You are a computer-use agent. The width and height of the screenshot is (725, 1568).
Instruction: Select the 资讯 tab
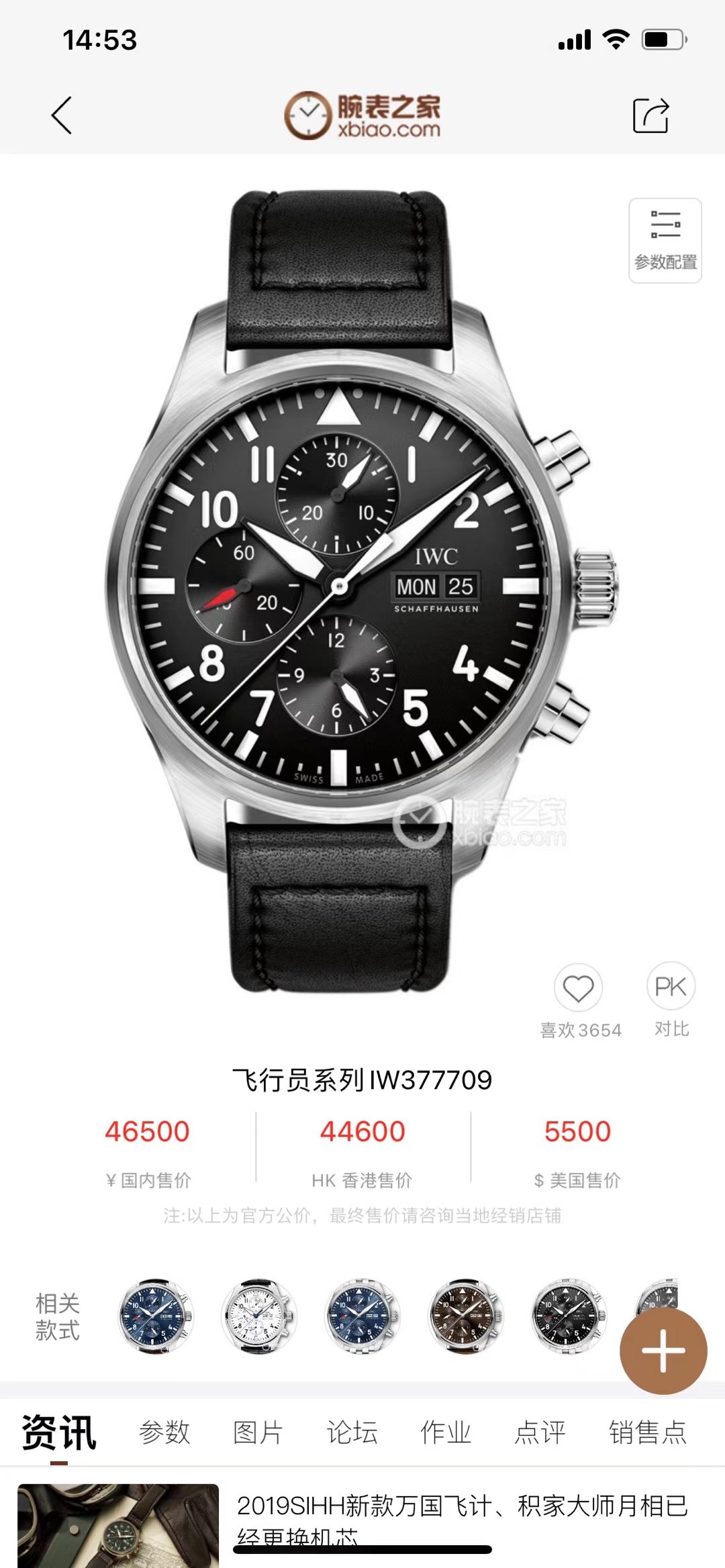(x=59, y=1432)
